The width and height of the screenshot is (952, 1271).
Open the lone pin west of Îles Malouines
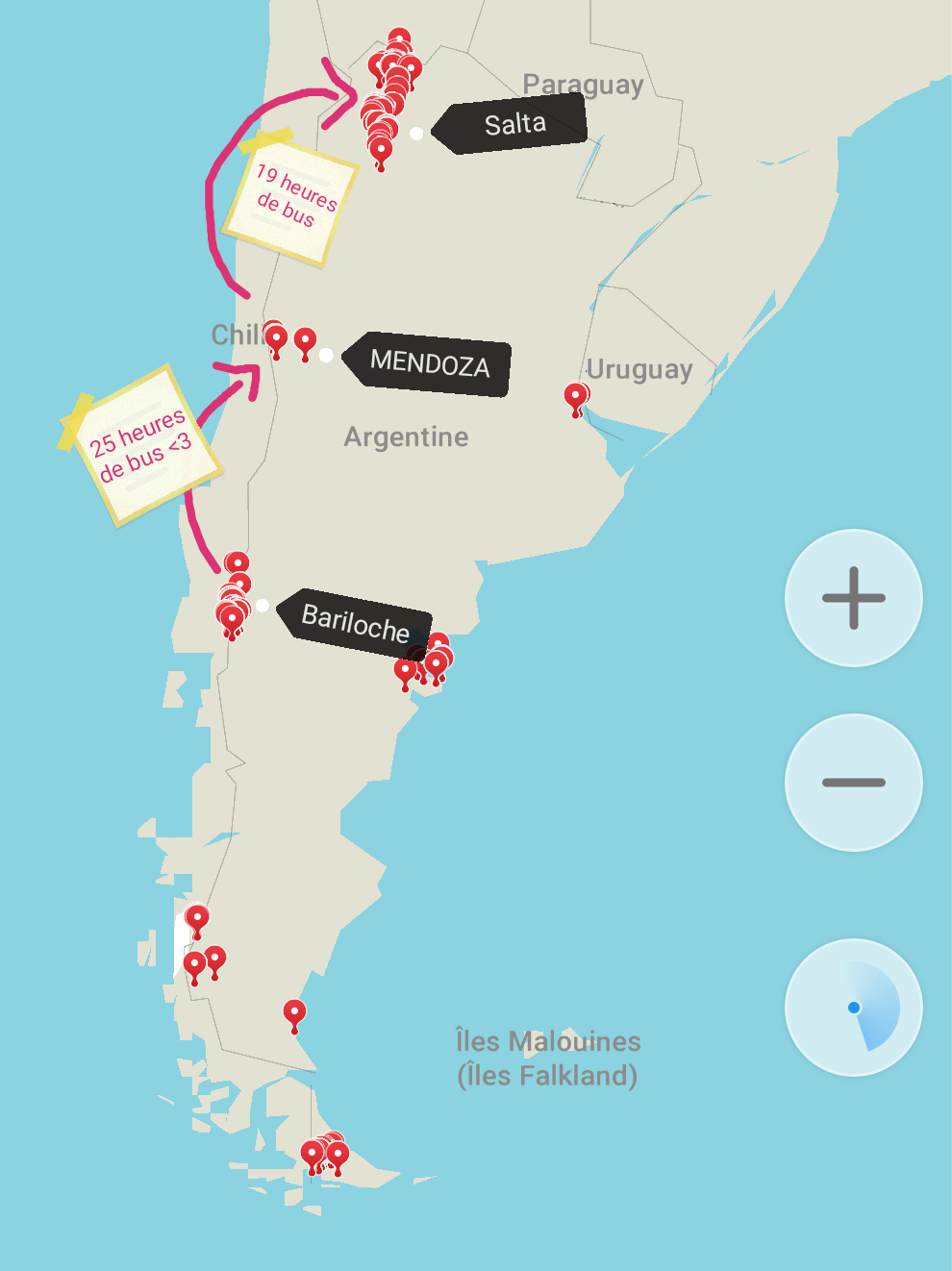294,1012
